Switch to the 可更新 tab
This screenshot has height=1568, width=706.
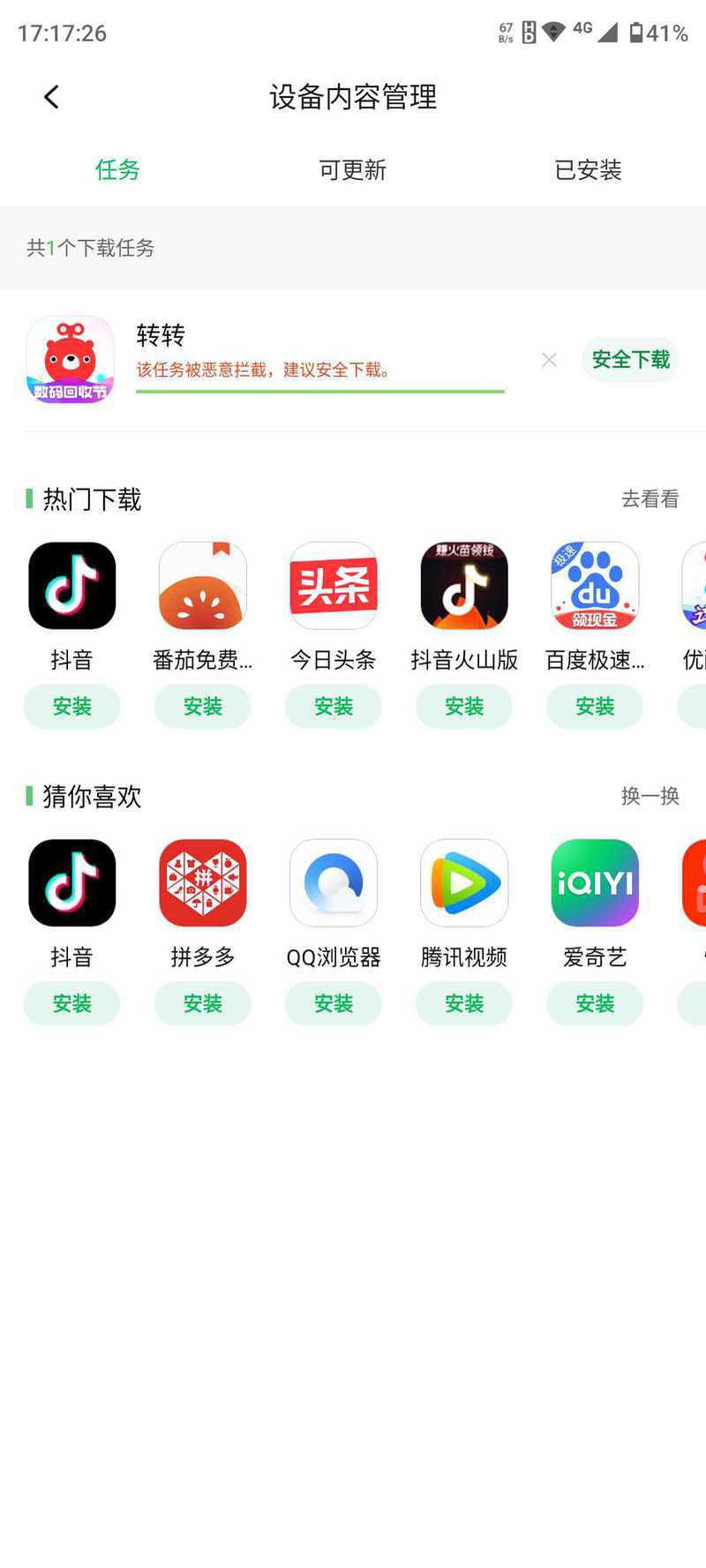[x=352, y=169]
